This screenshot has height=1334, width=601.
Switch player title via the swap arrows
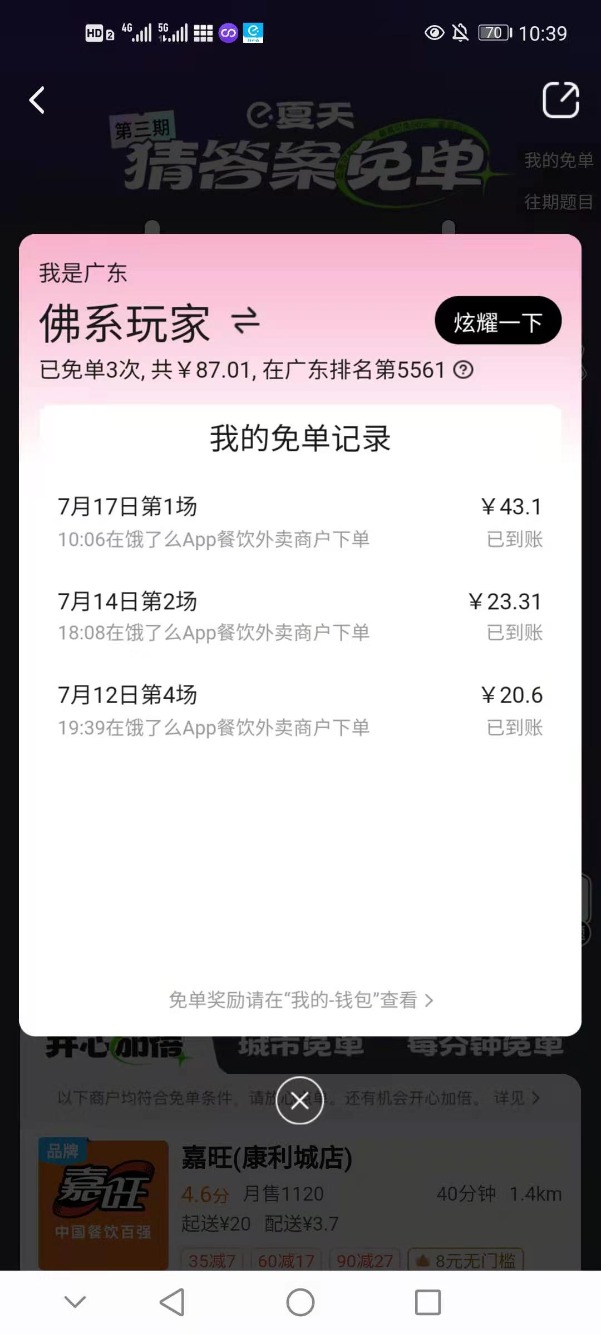tap(245, 321)
